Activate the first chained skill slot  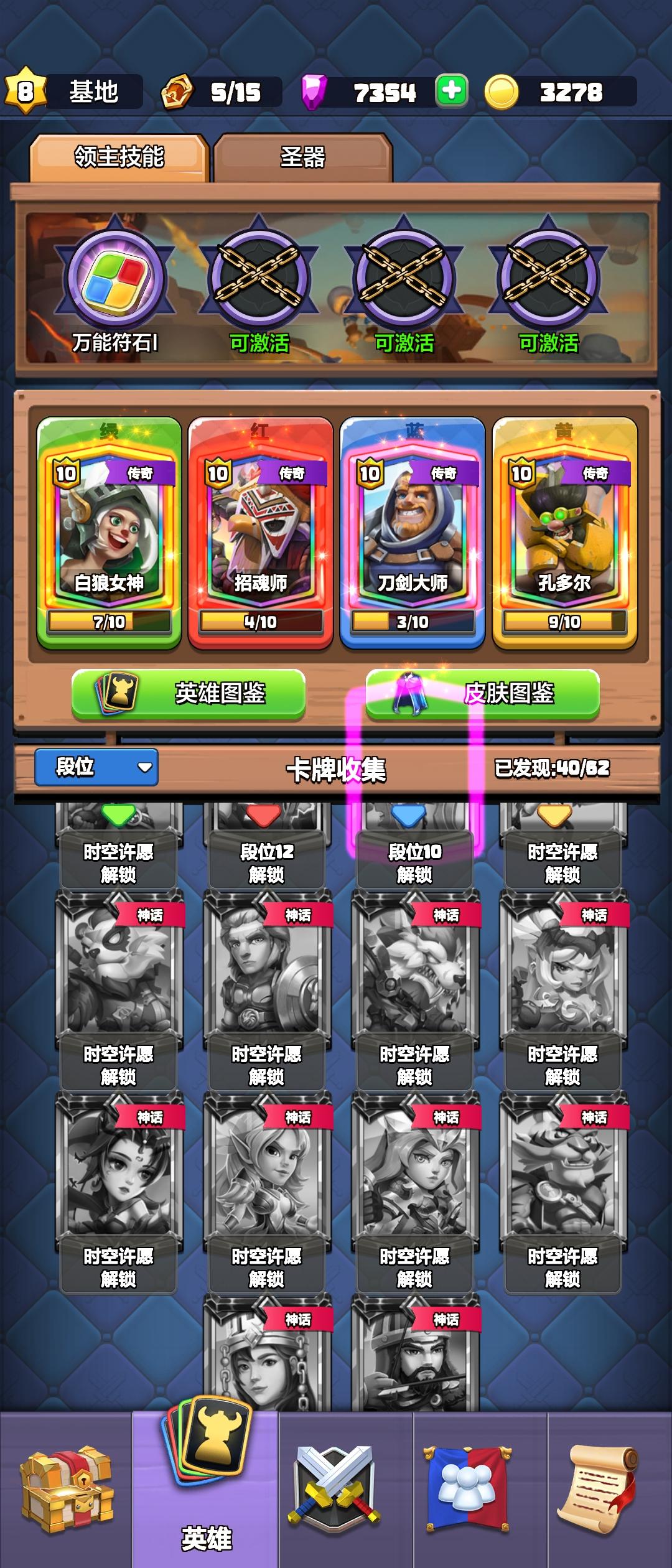(x=258, y=277)
